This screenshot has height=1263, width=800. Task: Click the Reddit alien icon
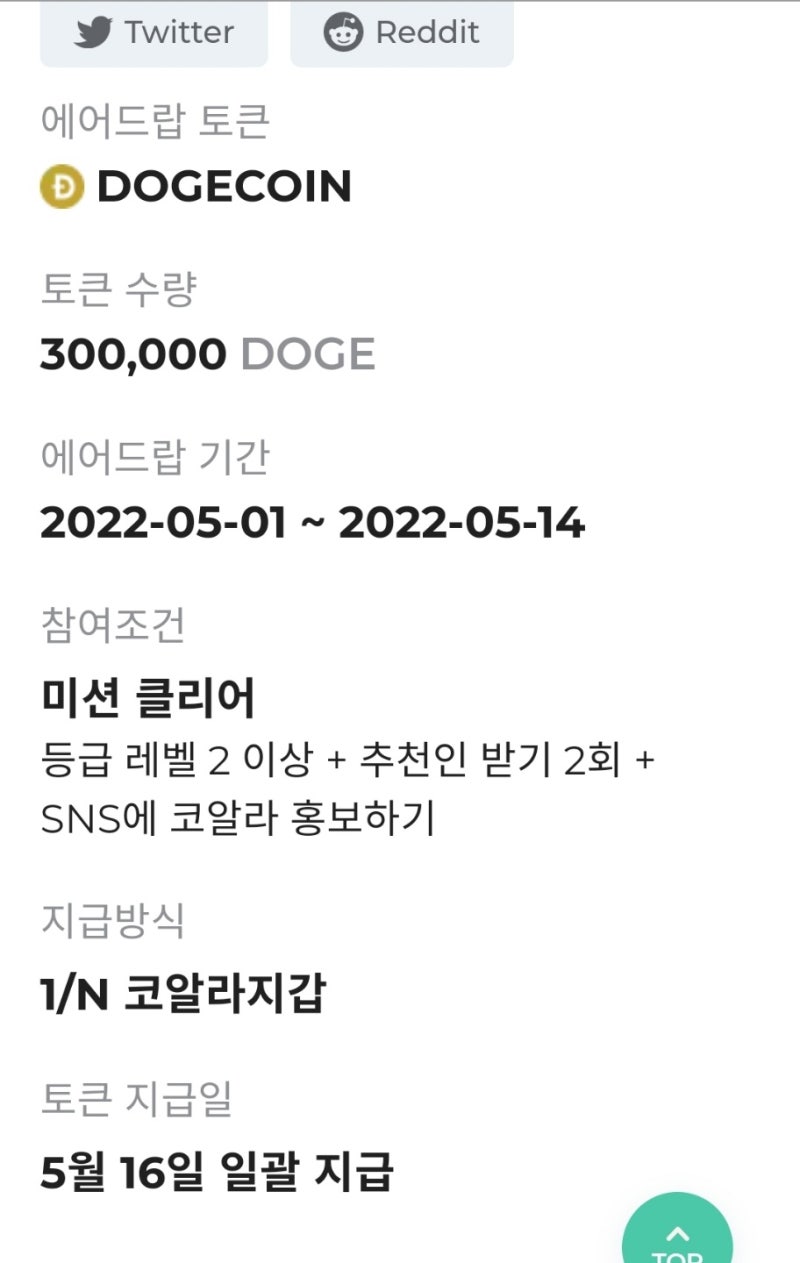[344, 31]
